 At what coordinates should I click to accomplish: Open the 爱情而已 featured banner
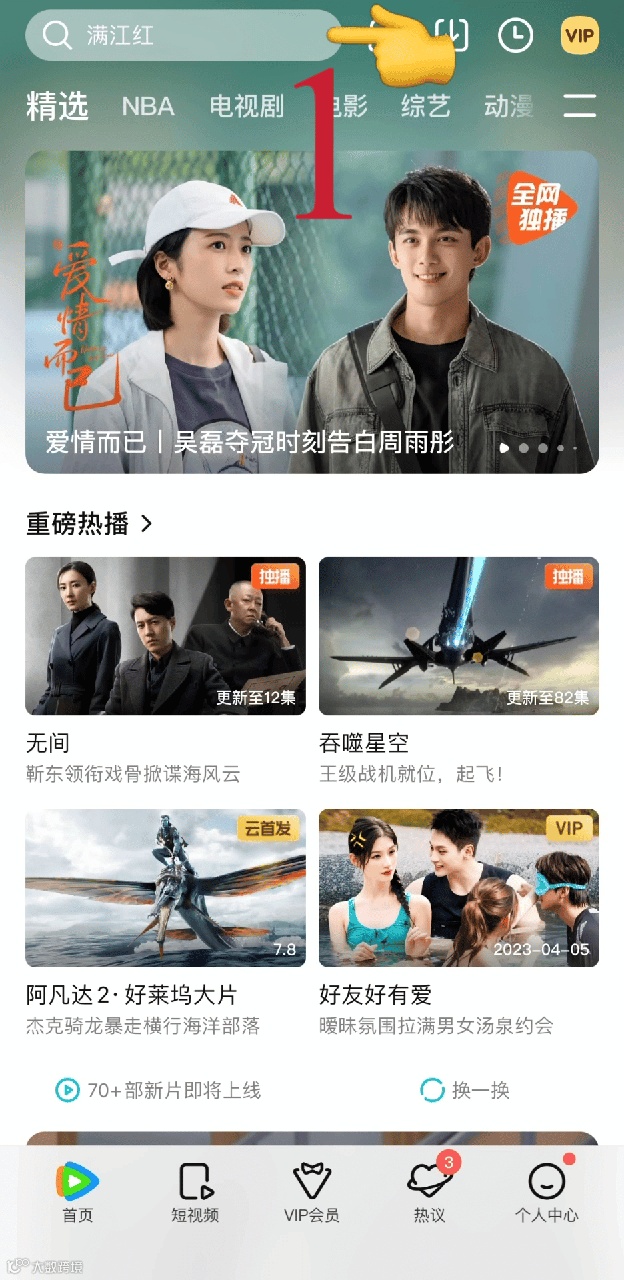[312, 312]
